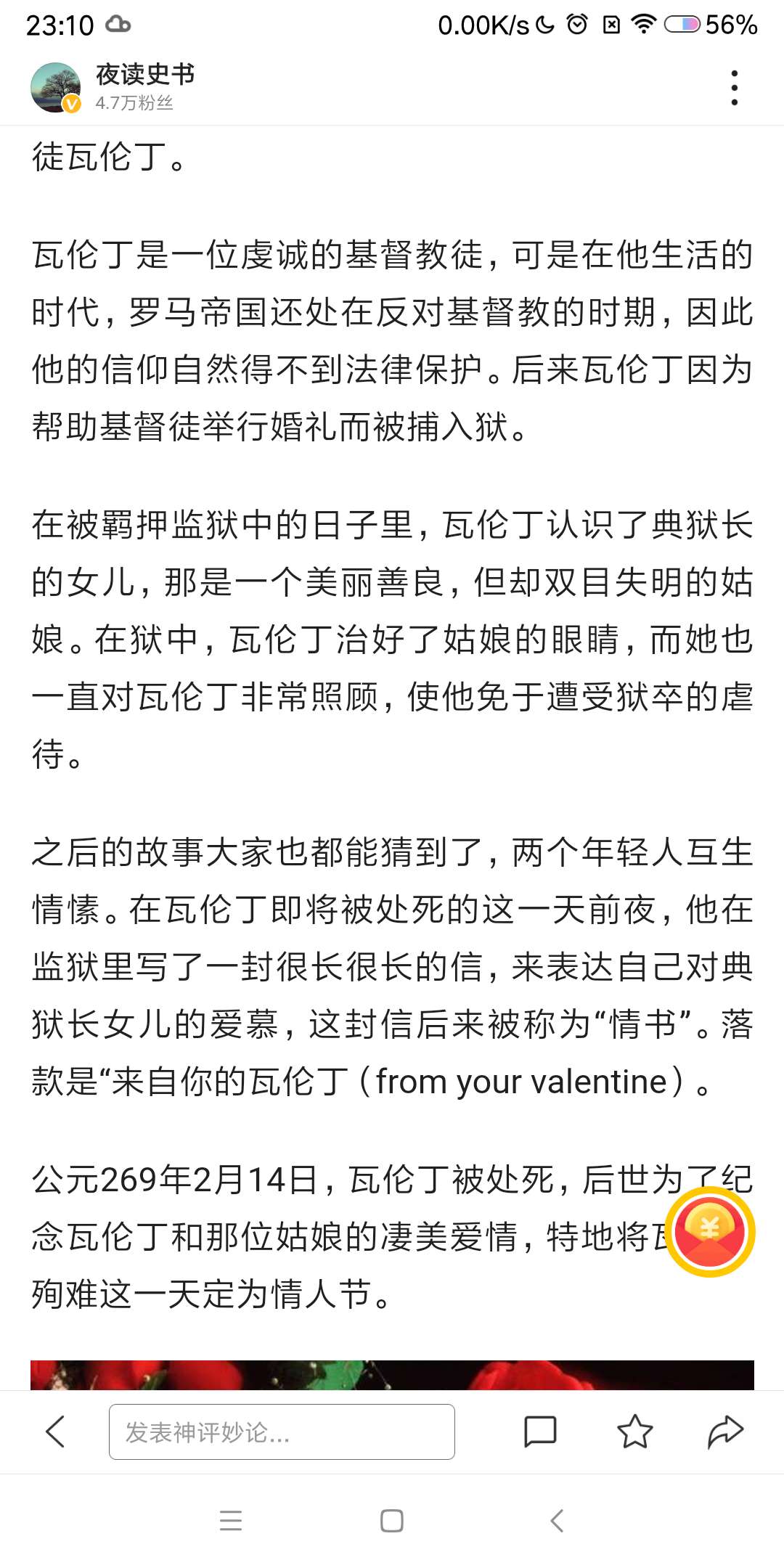Open 夜读史书 author avatar
The height and width of the screenshot is (1568, 784).
click(x=56, y=88)
